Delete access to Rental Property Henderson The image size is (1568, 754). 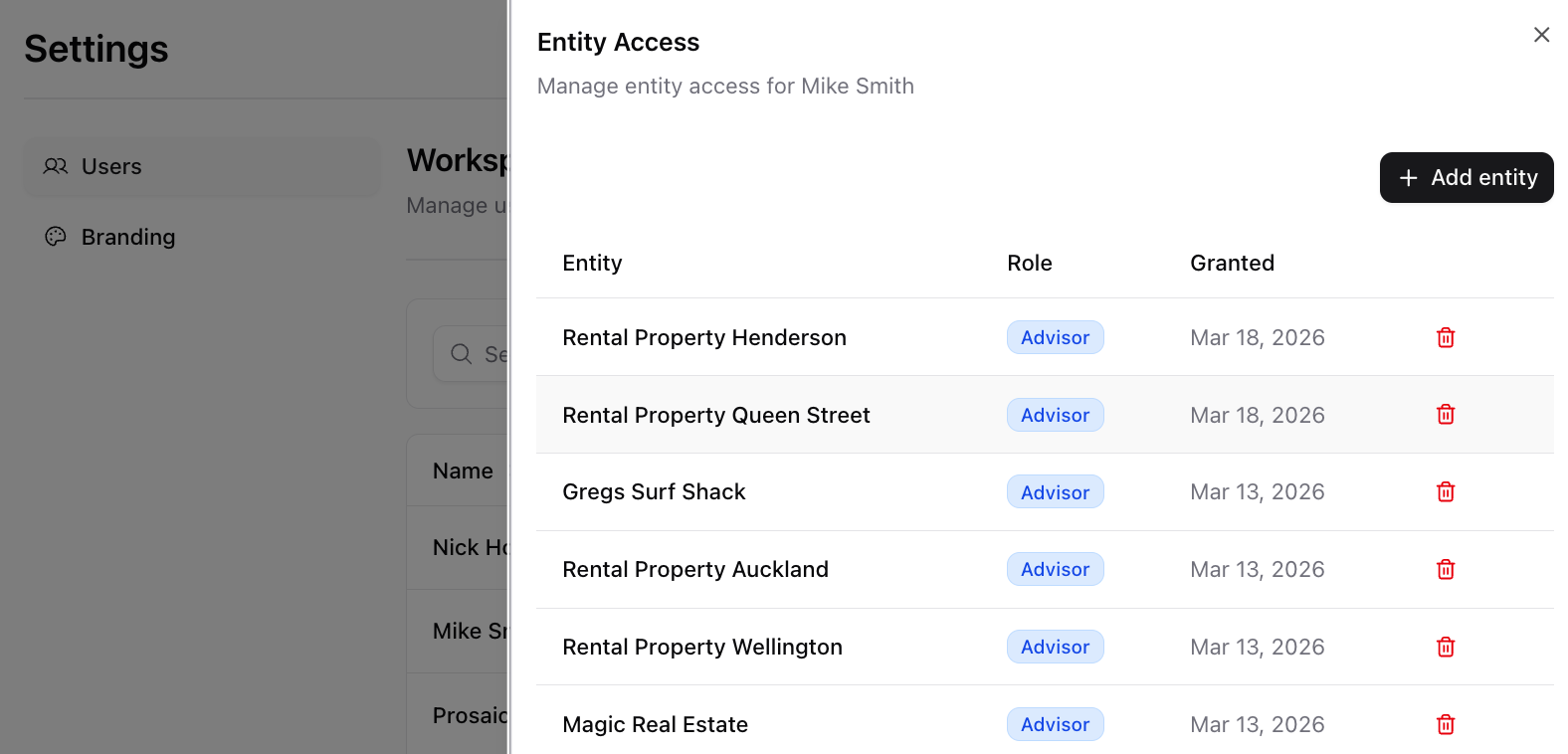[x=1446, y=337]
